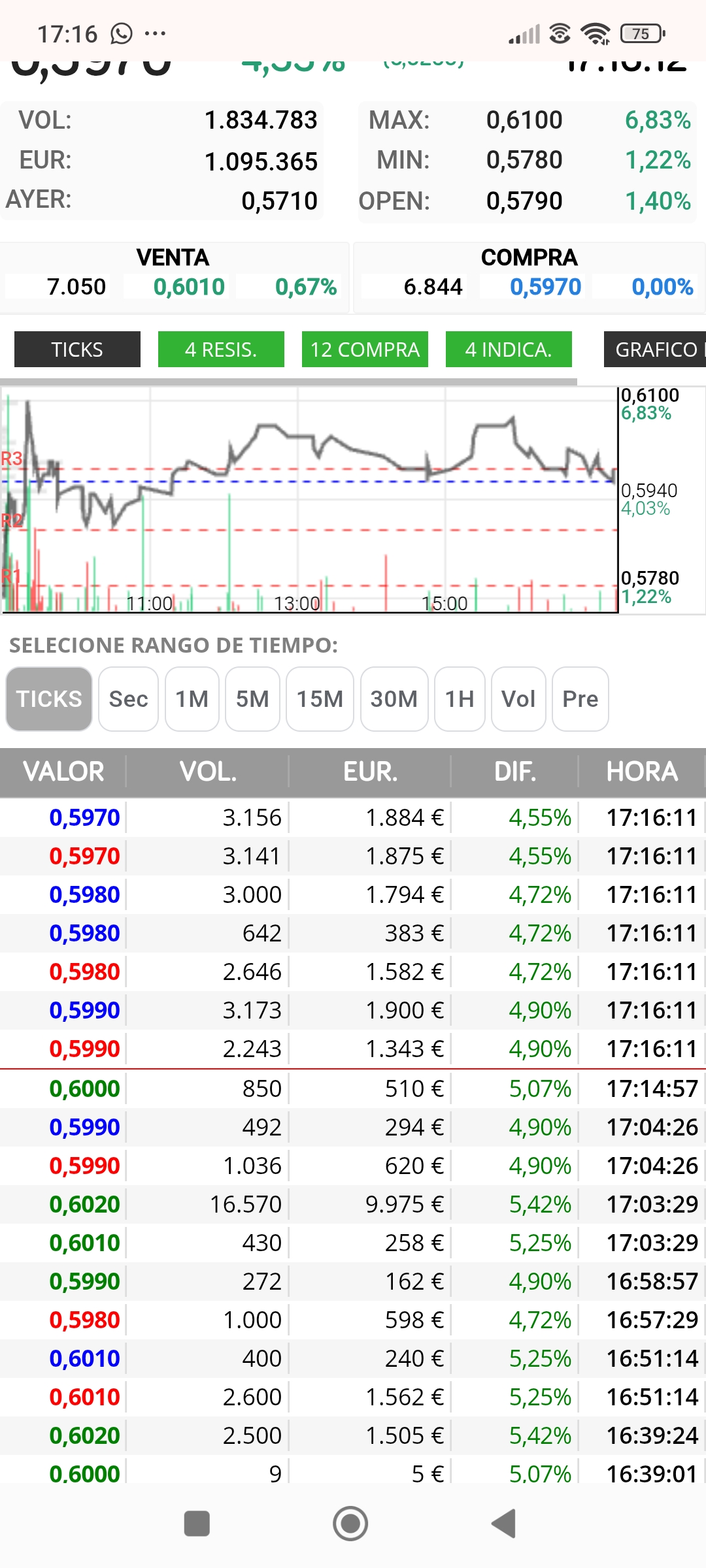Open the 4 RESIS. tab
Viewport: 706px width, 1568px height.
point(221,350)
